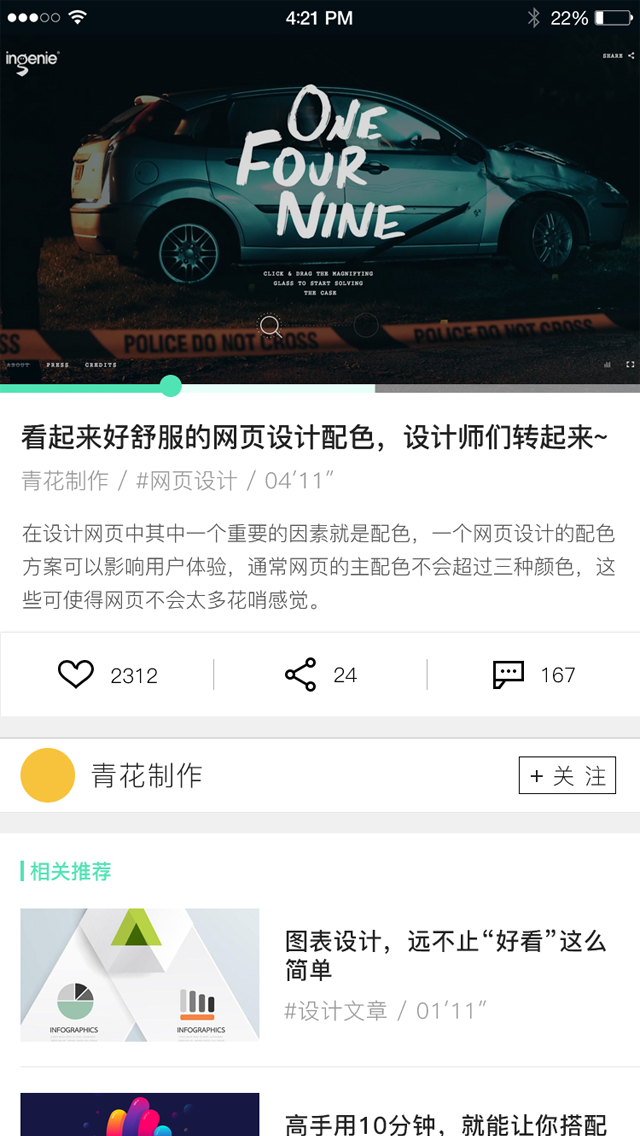Like this article with the heart icon

click(76, 675)
